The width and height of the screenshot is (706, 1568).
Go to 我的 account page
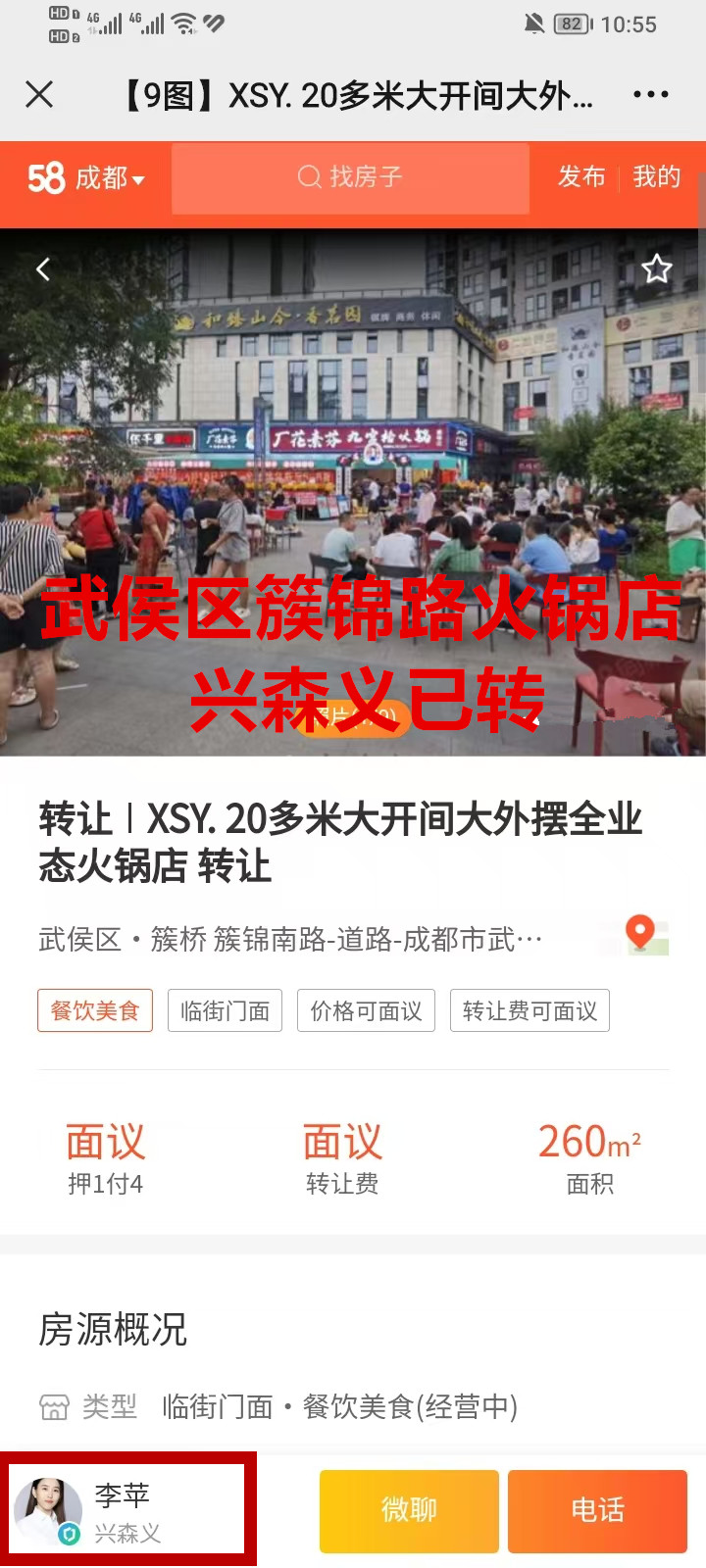(656, 177)
